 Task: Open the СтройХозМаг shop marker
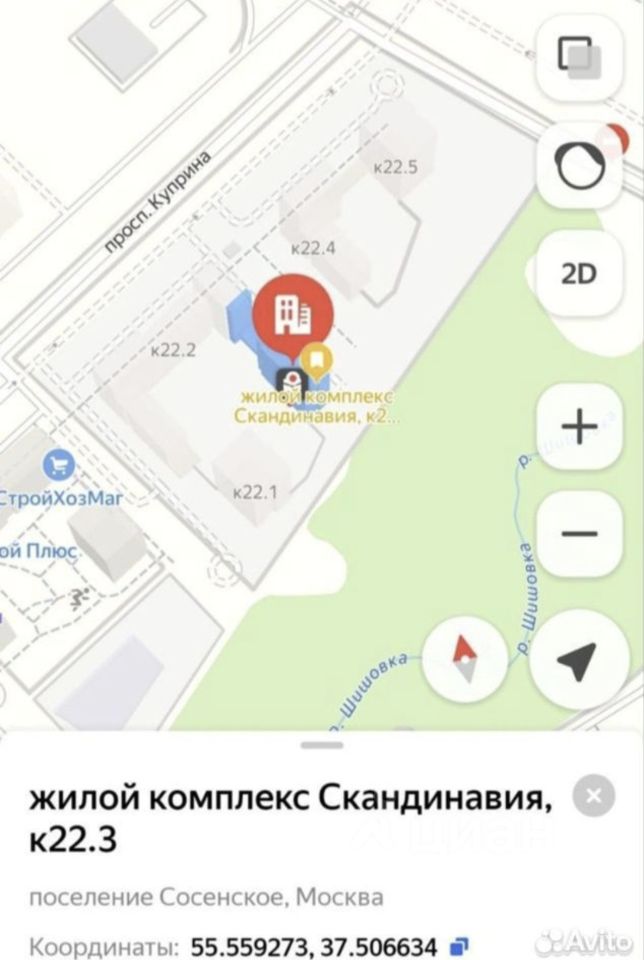tap(60, 466)
